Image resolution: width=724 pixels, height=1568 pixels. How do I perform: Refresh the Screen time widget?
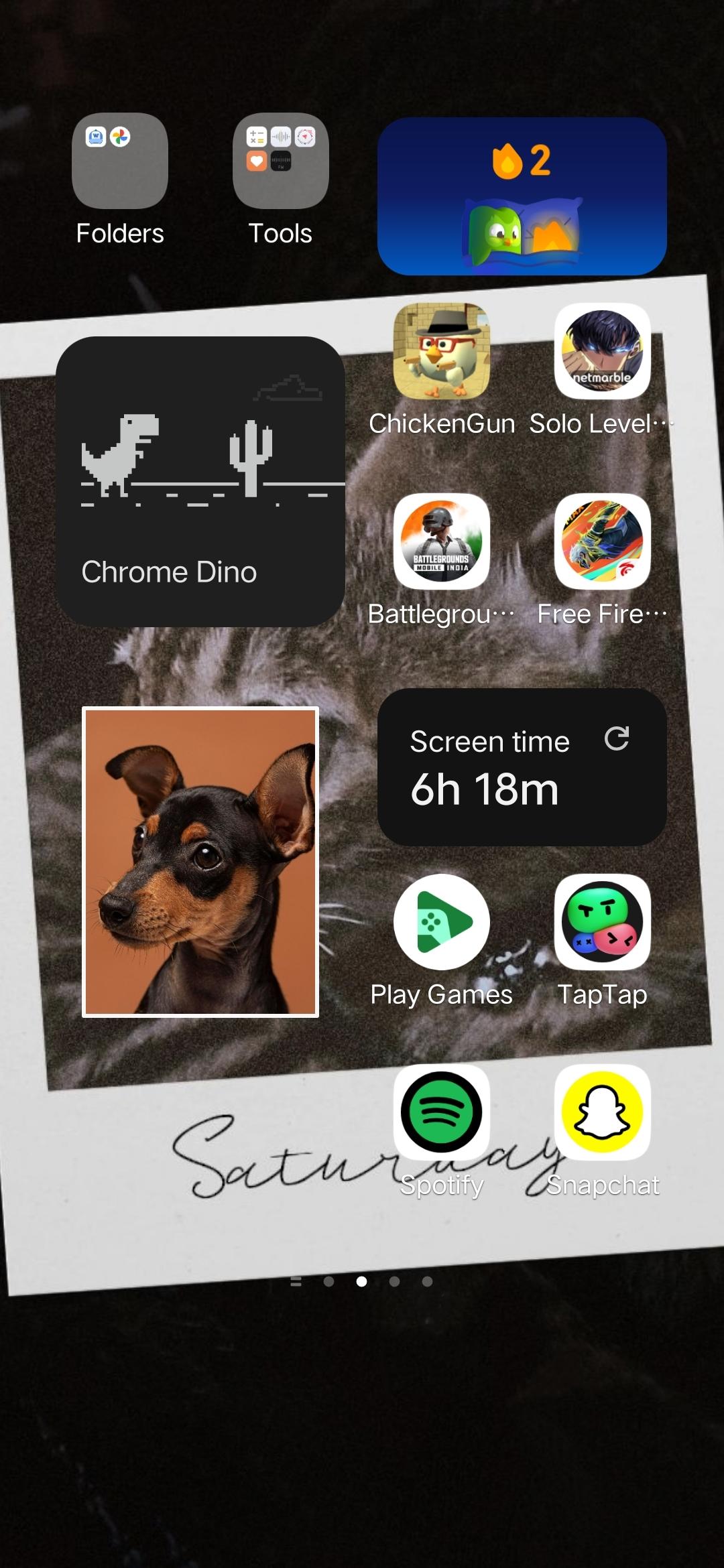(x=616, y=738)
